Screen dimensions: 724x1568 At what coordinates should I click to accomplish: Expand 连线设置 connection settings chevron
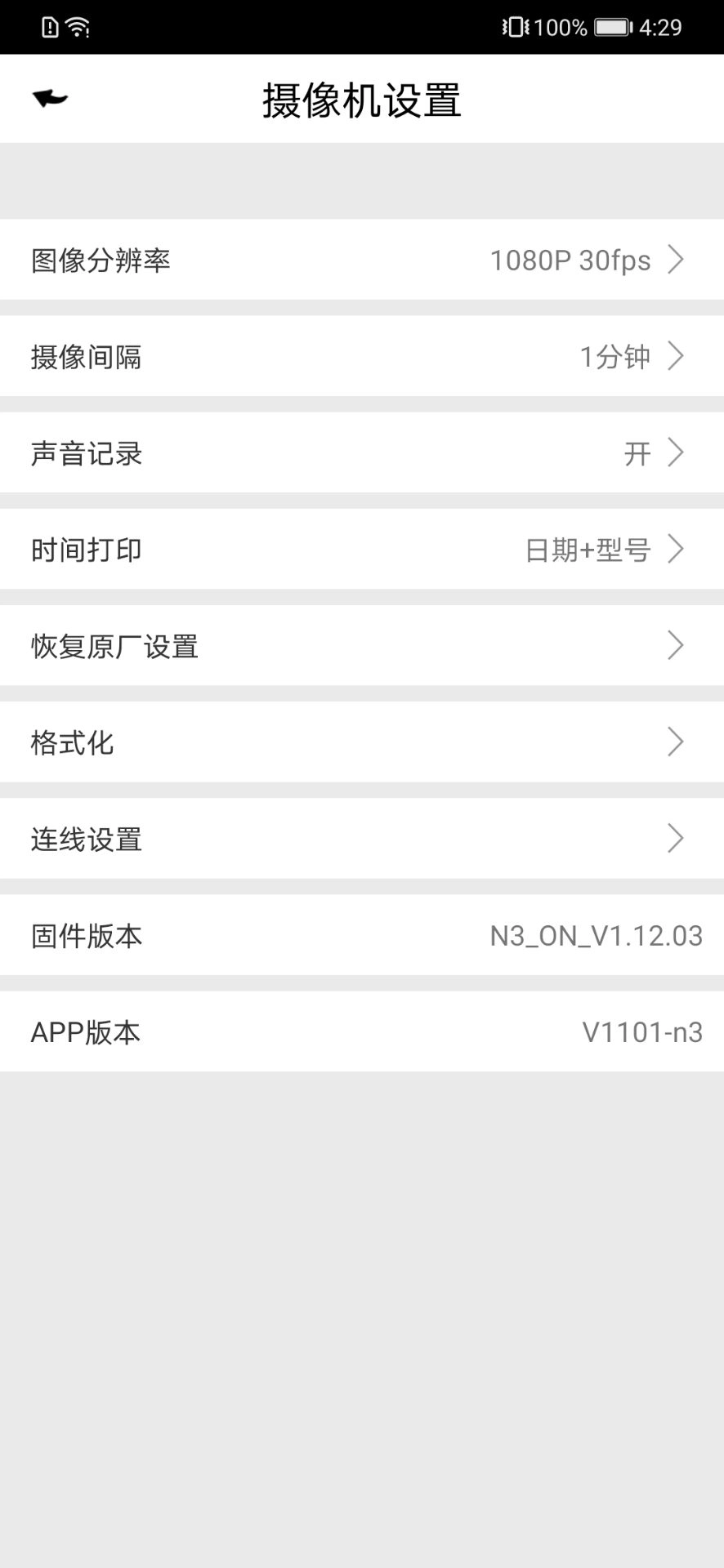[675, 838]
